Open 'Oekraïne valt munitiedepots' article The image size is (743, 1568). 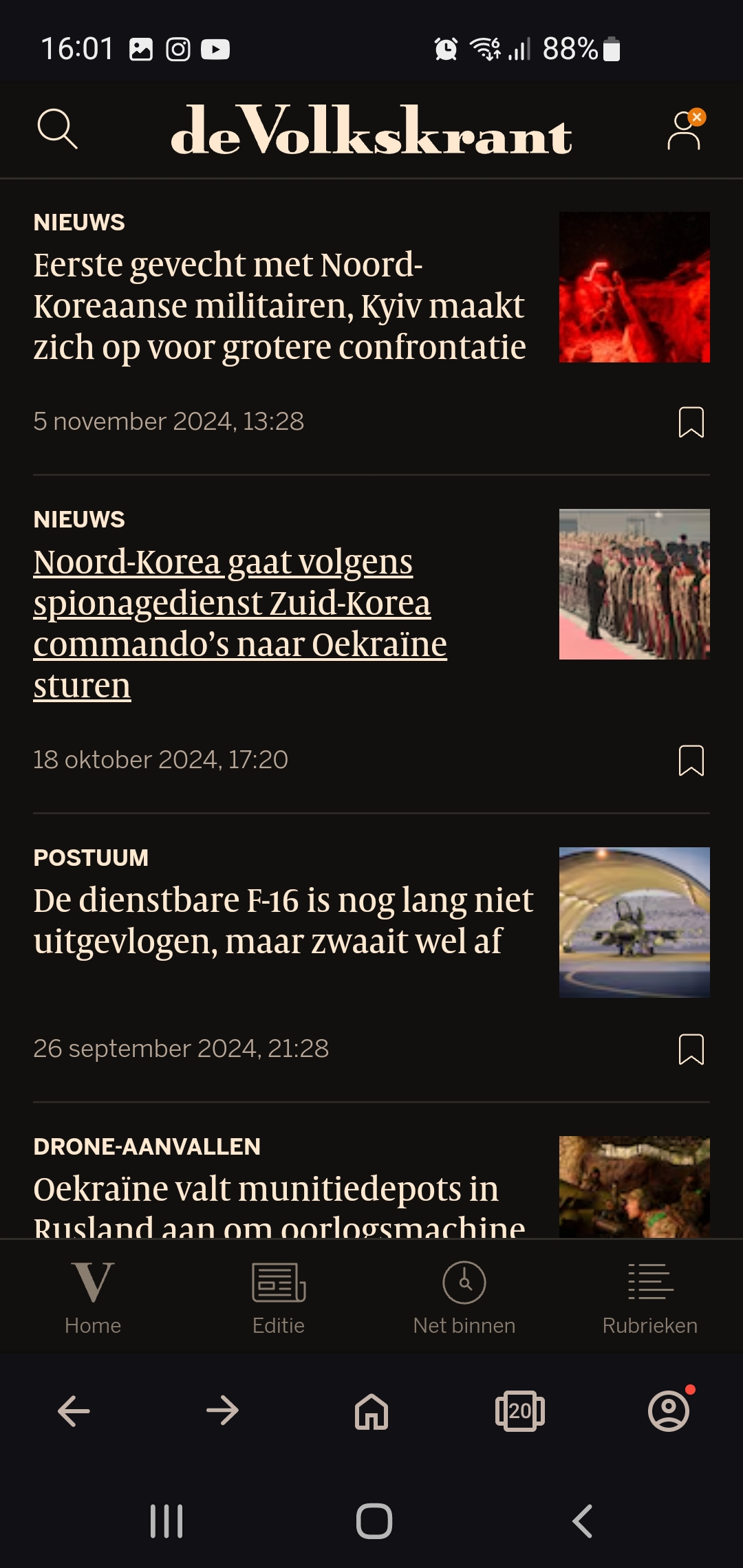(x=279, y=1204)
